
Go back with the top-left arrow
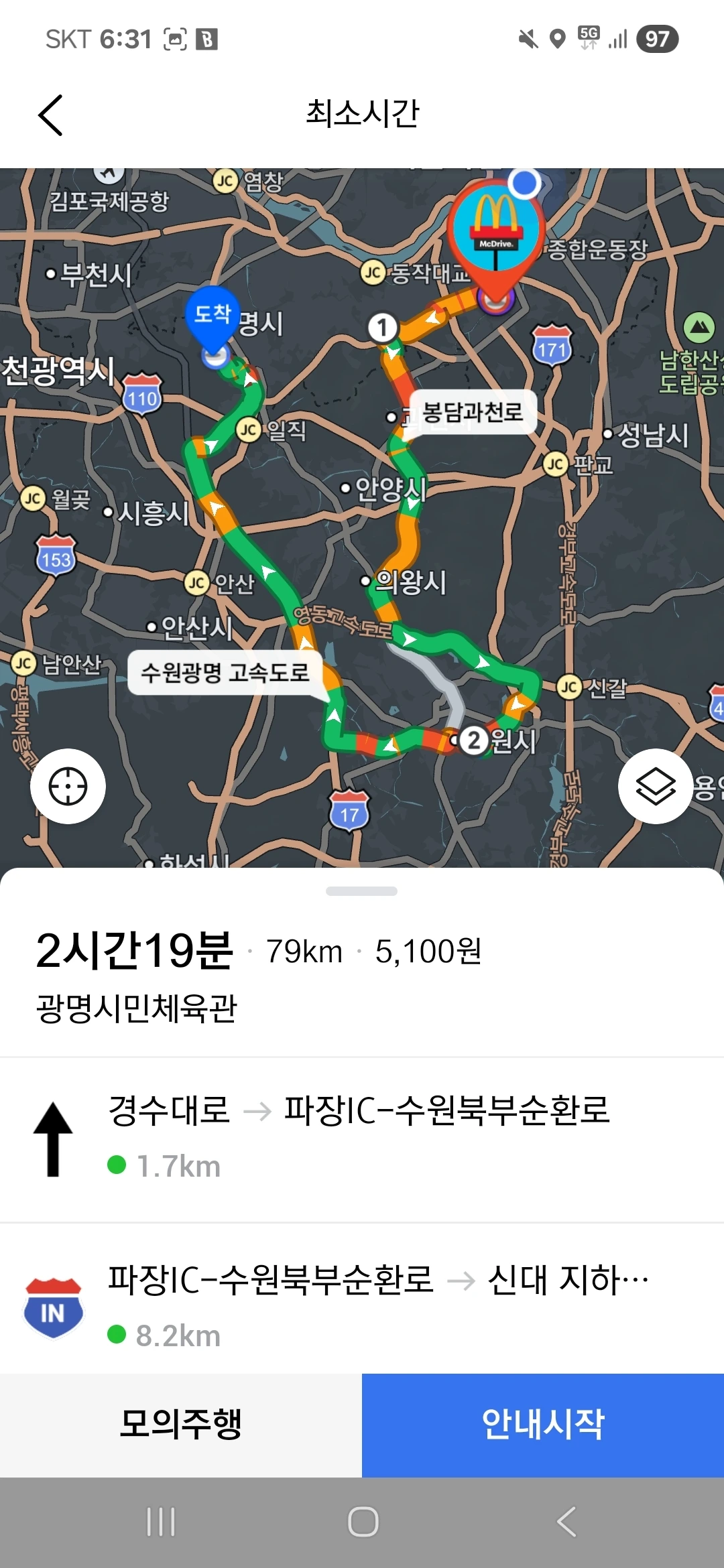coord(51,115)
